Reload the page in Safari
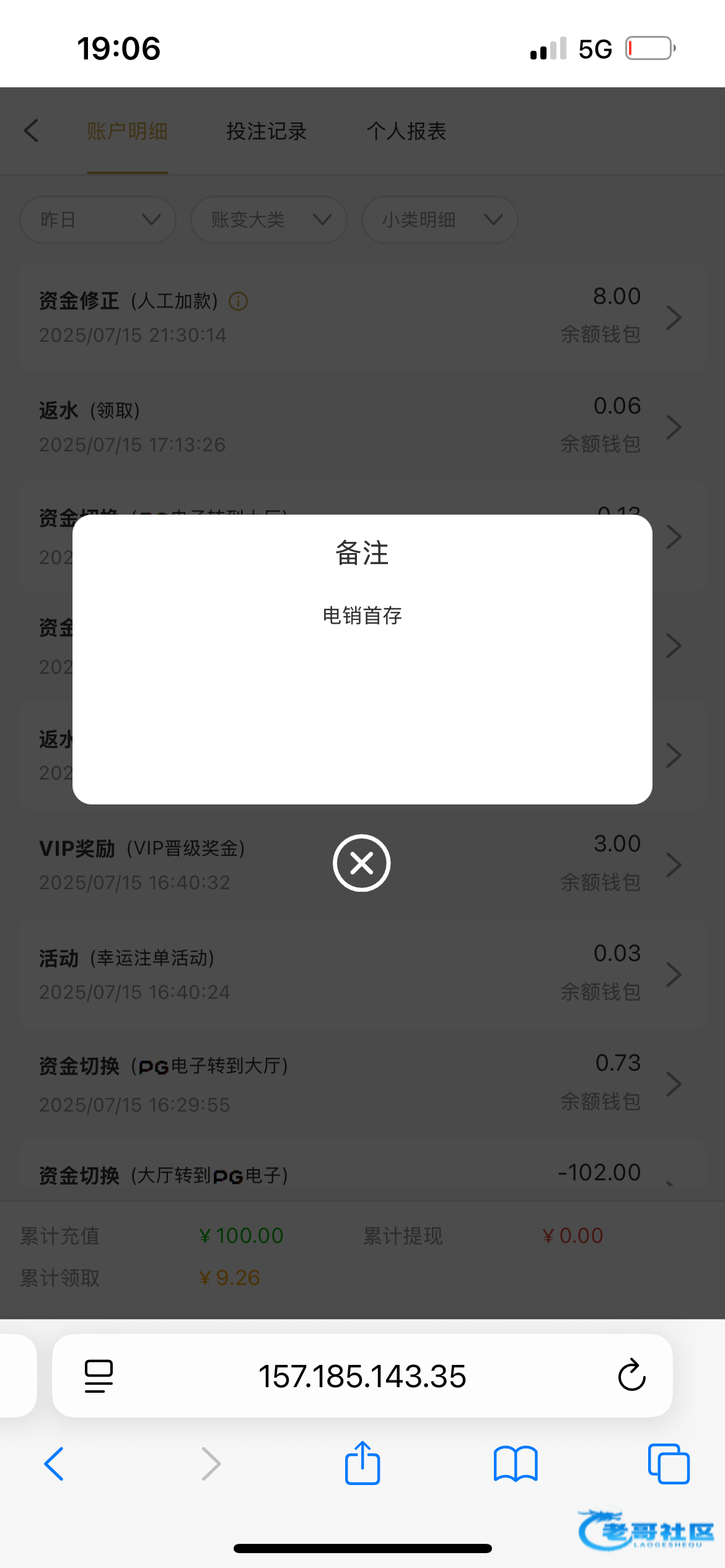This screenshot has width=725, height=1568. click(x=631, y=1375)
